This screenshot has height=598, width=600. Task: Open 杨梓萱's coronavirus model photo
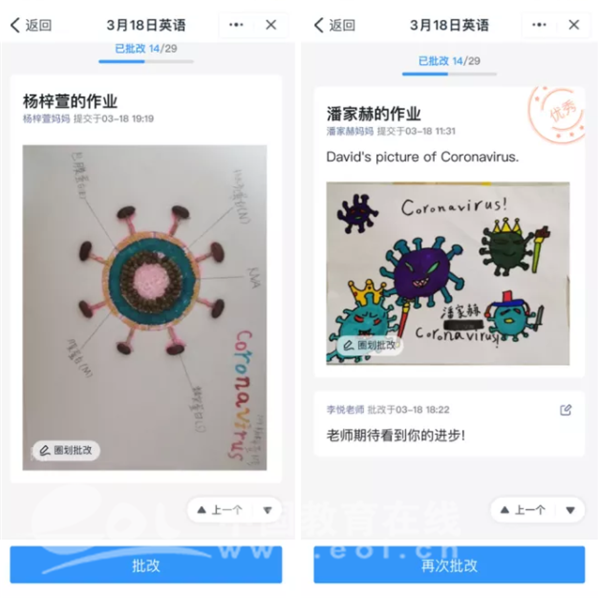146,300
